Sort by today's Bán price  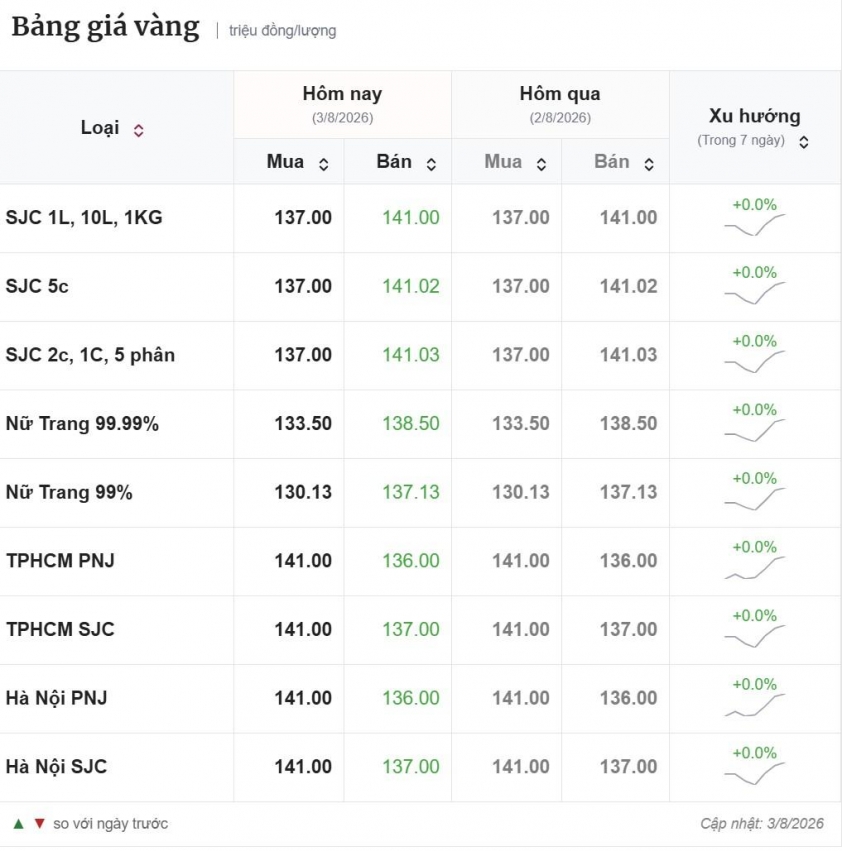pyautogui.click(x=431, y=164)
